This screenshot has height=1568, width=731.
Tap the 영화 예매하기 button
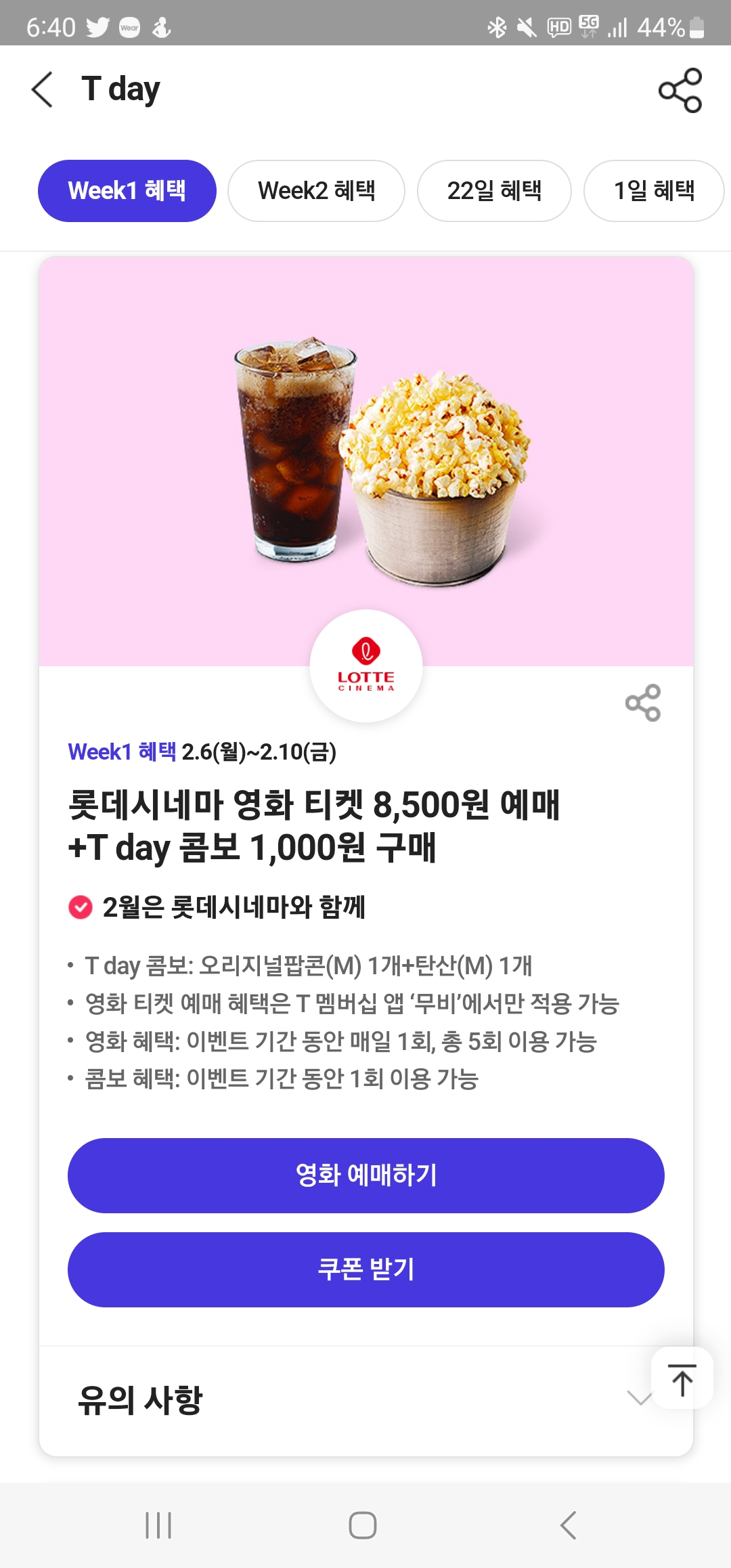click(365, 1175)
